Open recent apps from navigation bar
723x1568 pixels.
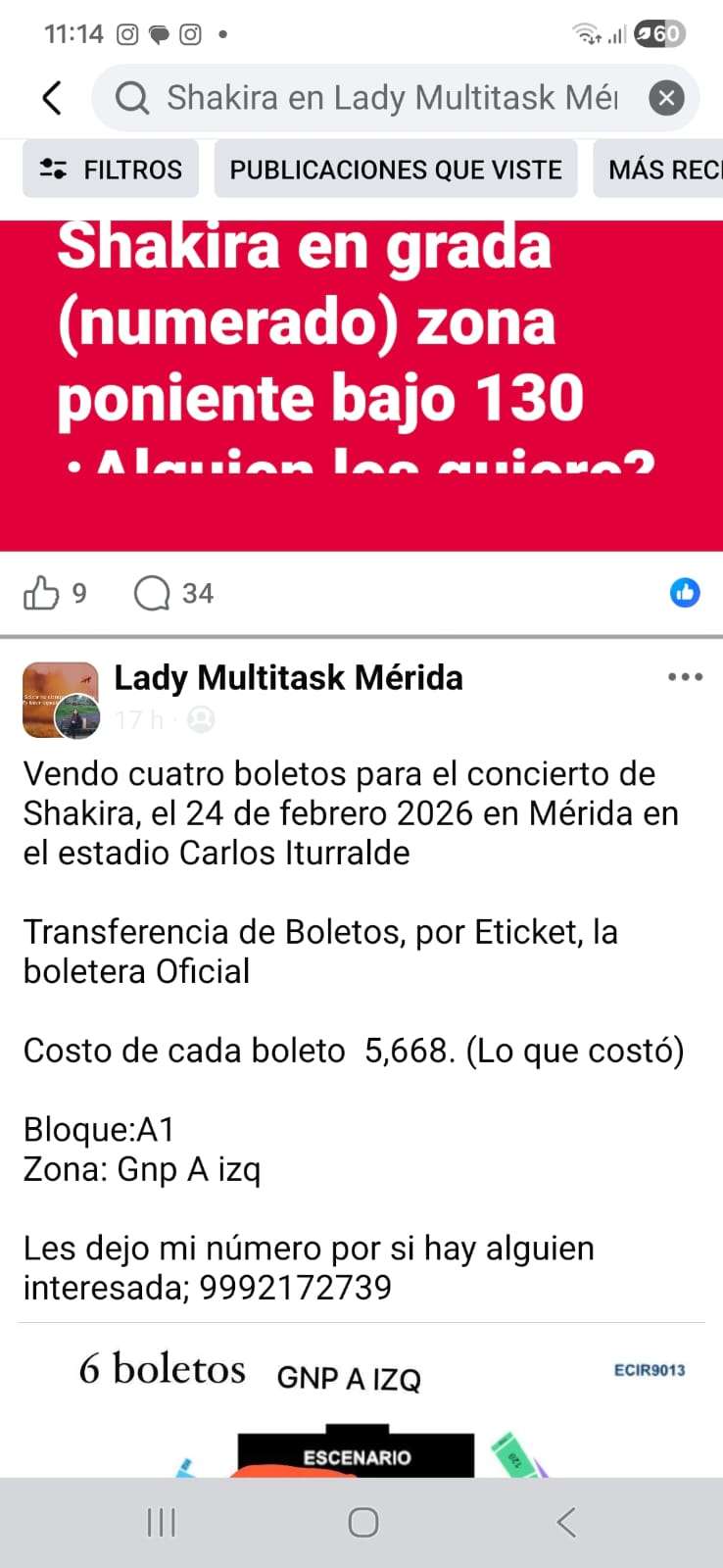pos(161,1522)
